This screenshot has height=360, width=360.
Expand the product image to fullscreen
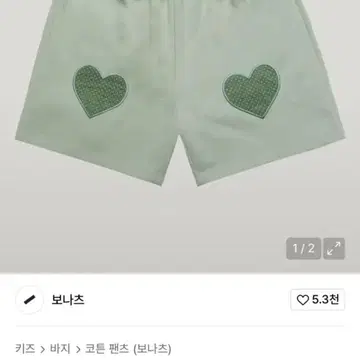tap(334, 248)
